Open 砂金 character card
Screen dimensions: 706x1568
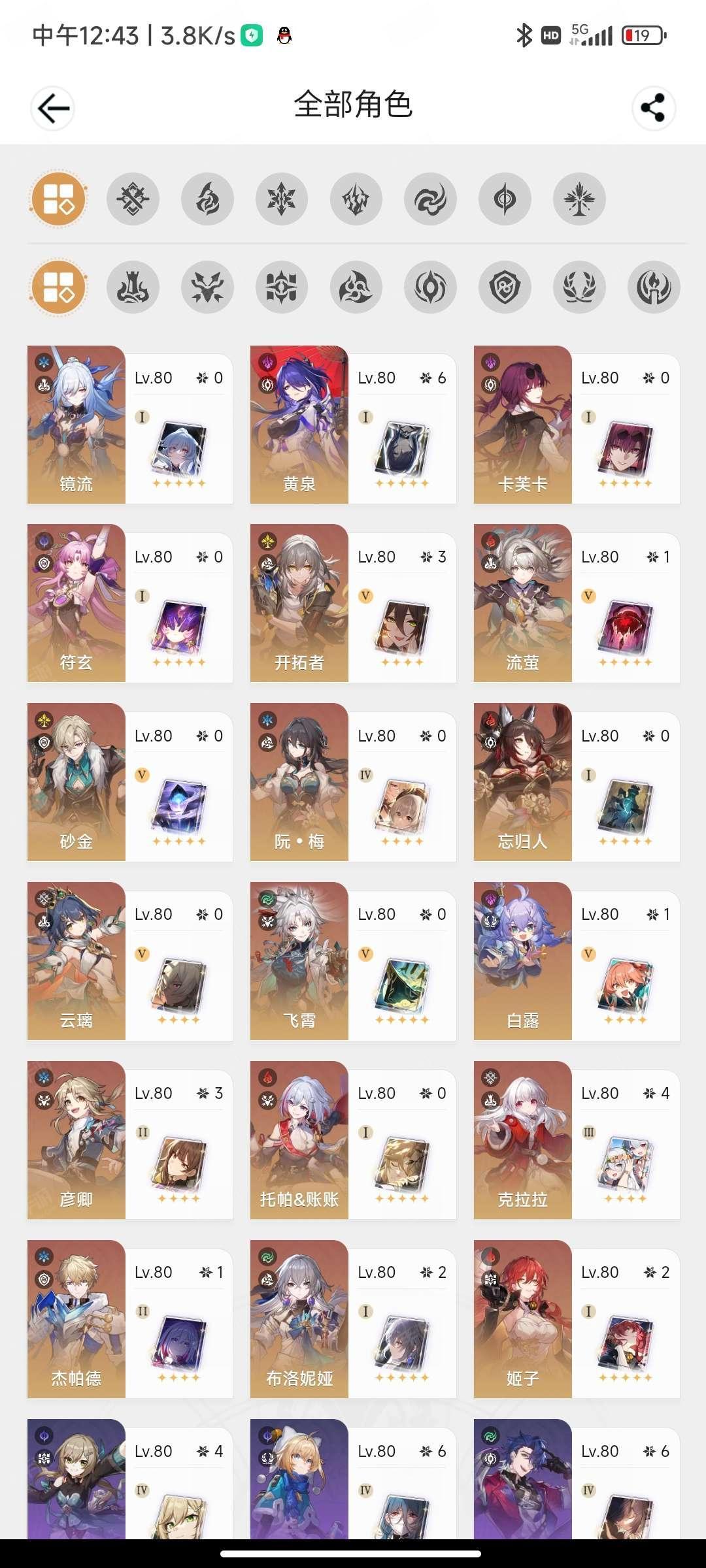130,782
